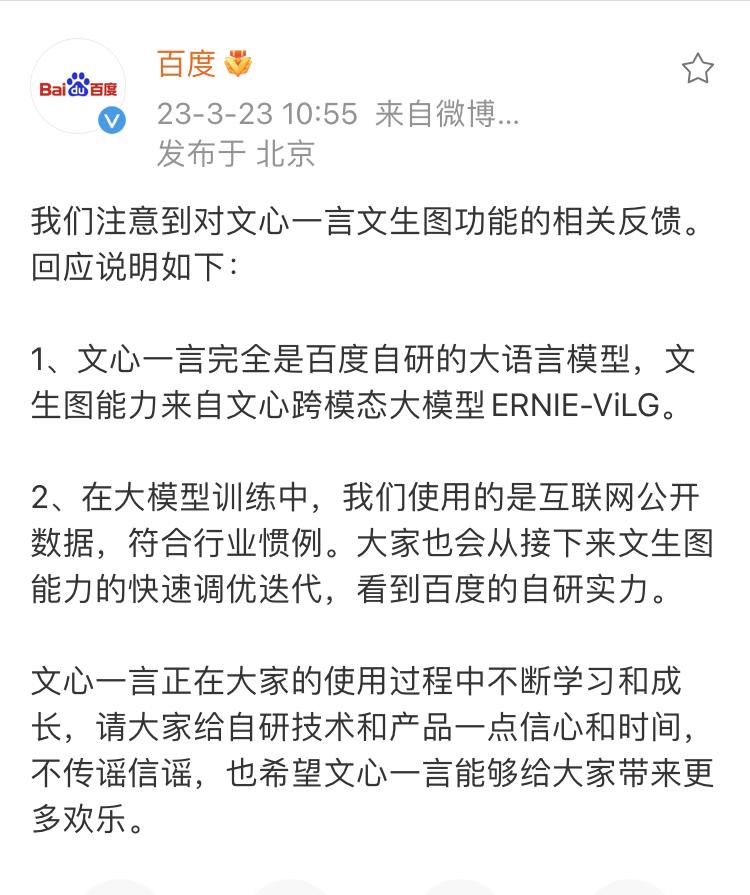Open the 来自微博 source link
Screen dimensions: 750x895
click(x=446, y=113)
